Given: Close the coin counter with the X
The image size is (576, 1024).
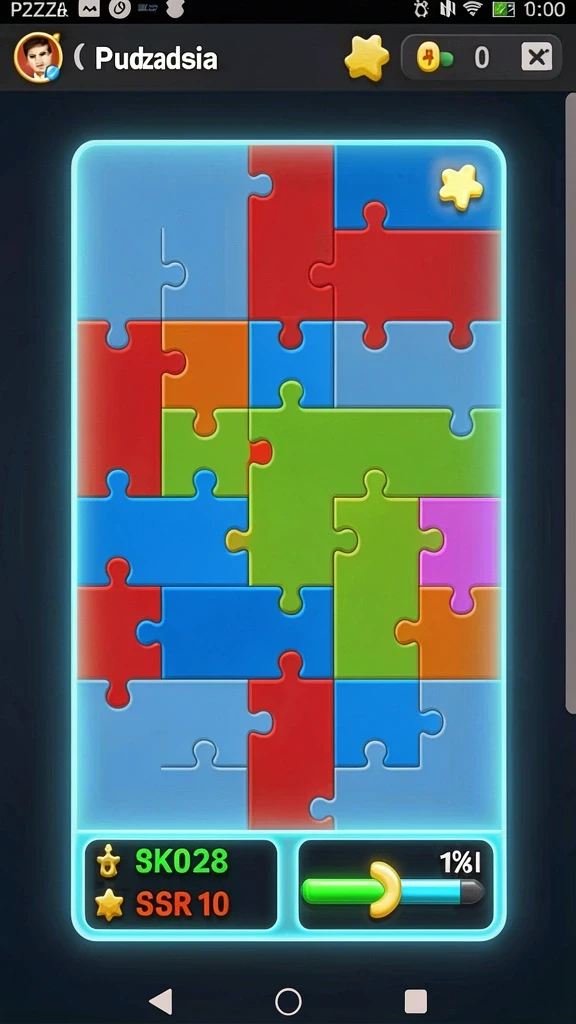Looking at the screenshot, I should tap(537, 57).
